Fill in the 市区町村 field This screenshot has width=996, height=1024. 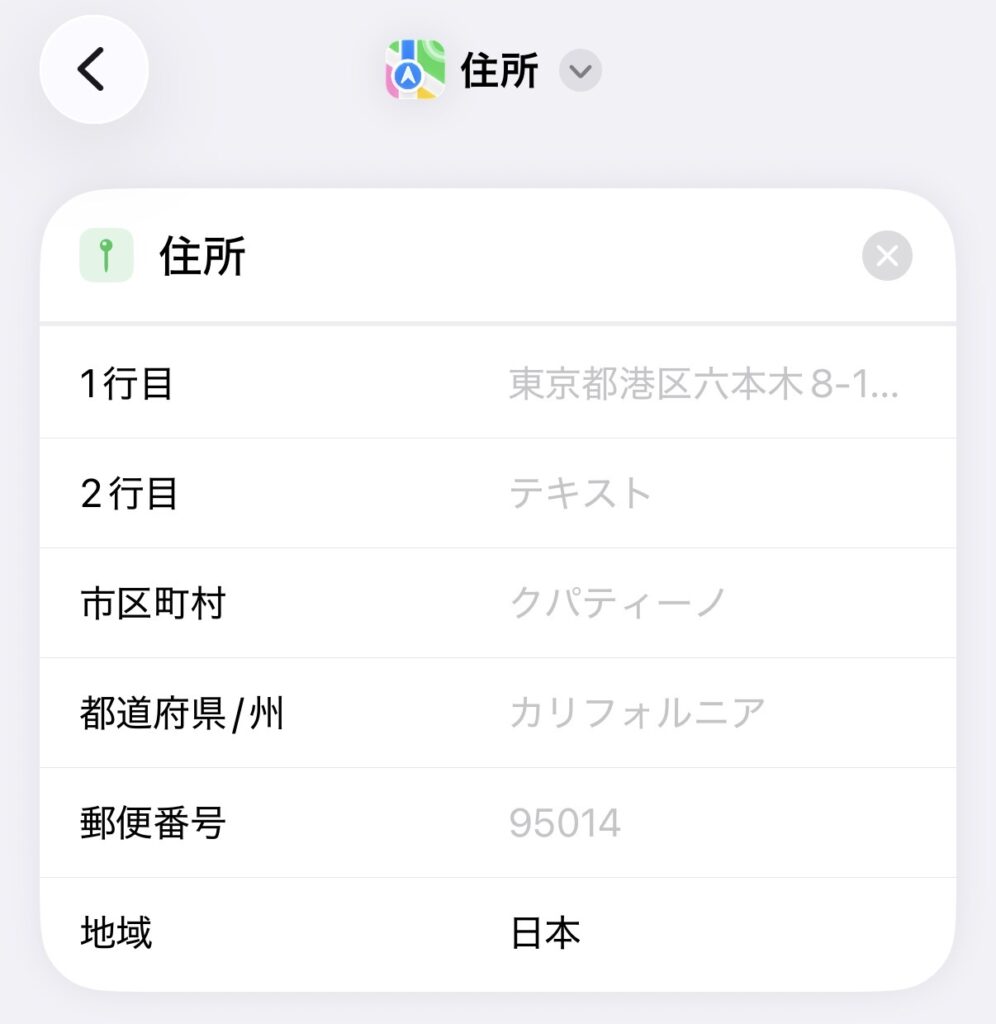(703, 604)
